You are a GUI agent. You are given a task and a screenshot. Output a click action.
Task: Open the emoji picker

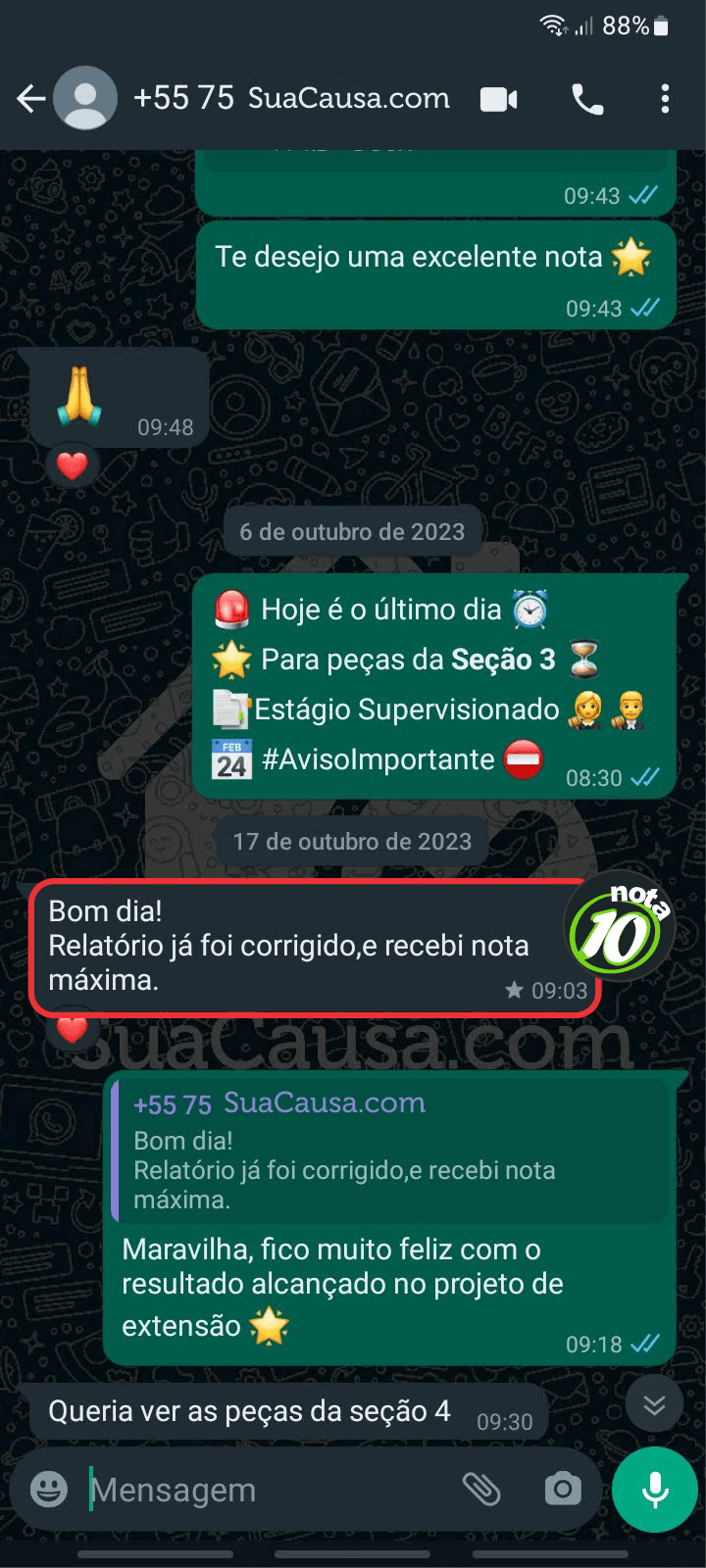pos(45,1490)
